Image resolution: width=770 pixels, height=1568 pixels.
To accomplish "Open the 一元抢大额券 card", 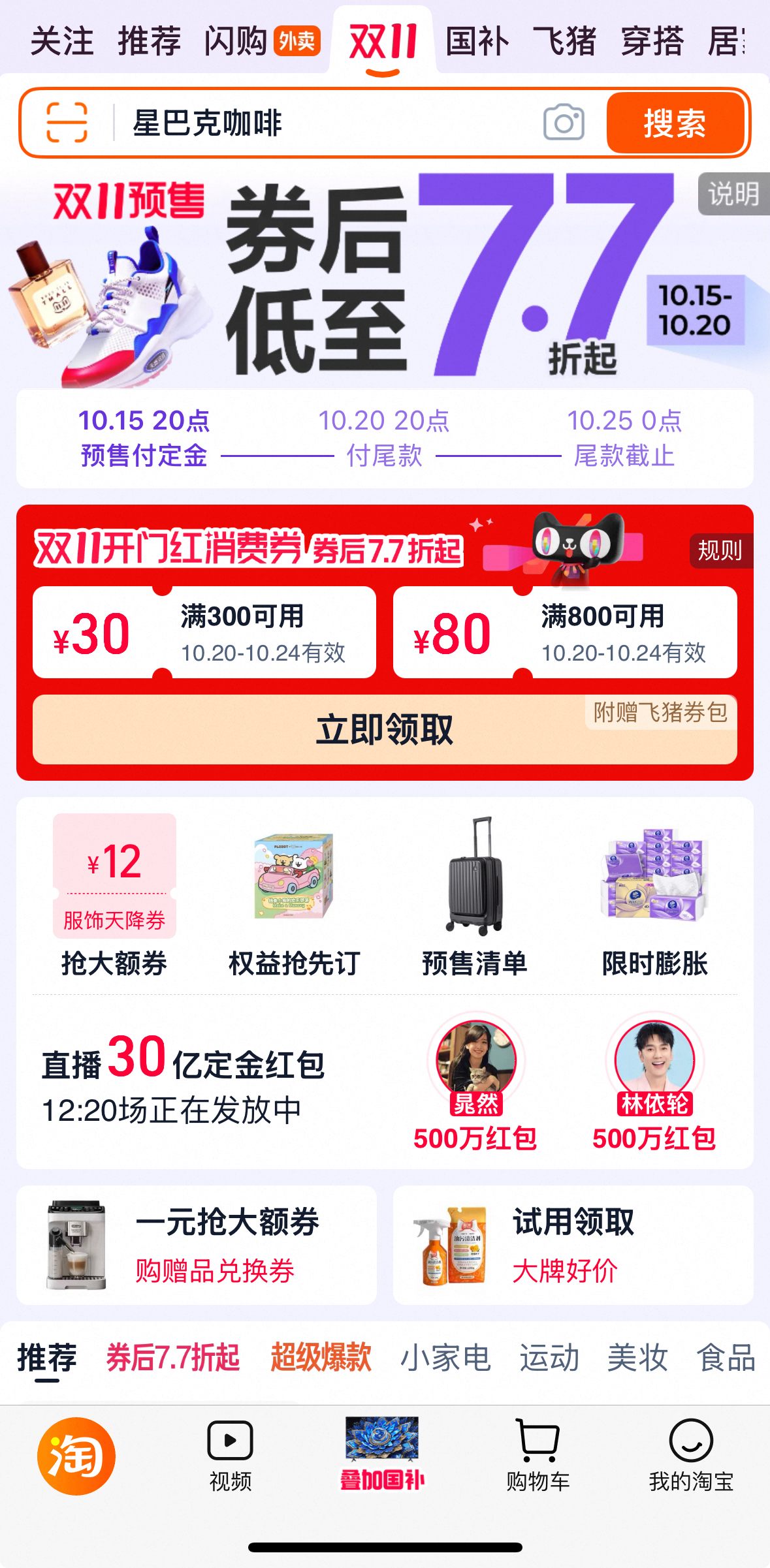I will tap(197, 1245).
